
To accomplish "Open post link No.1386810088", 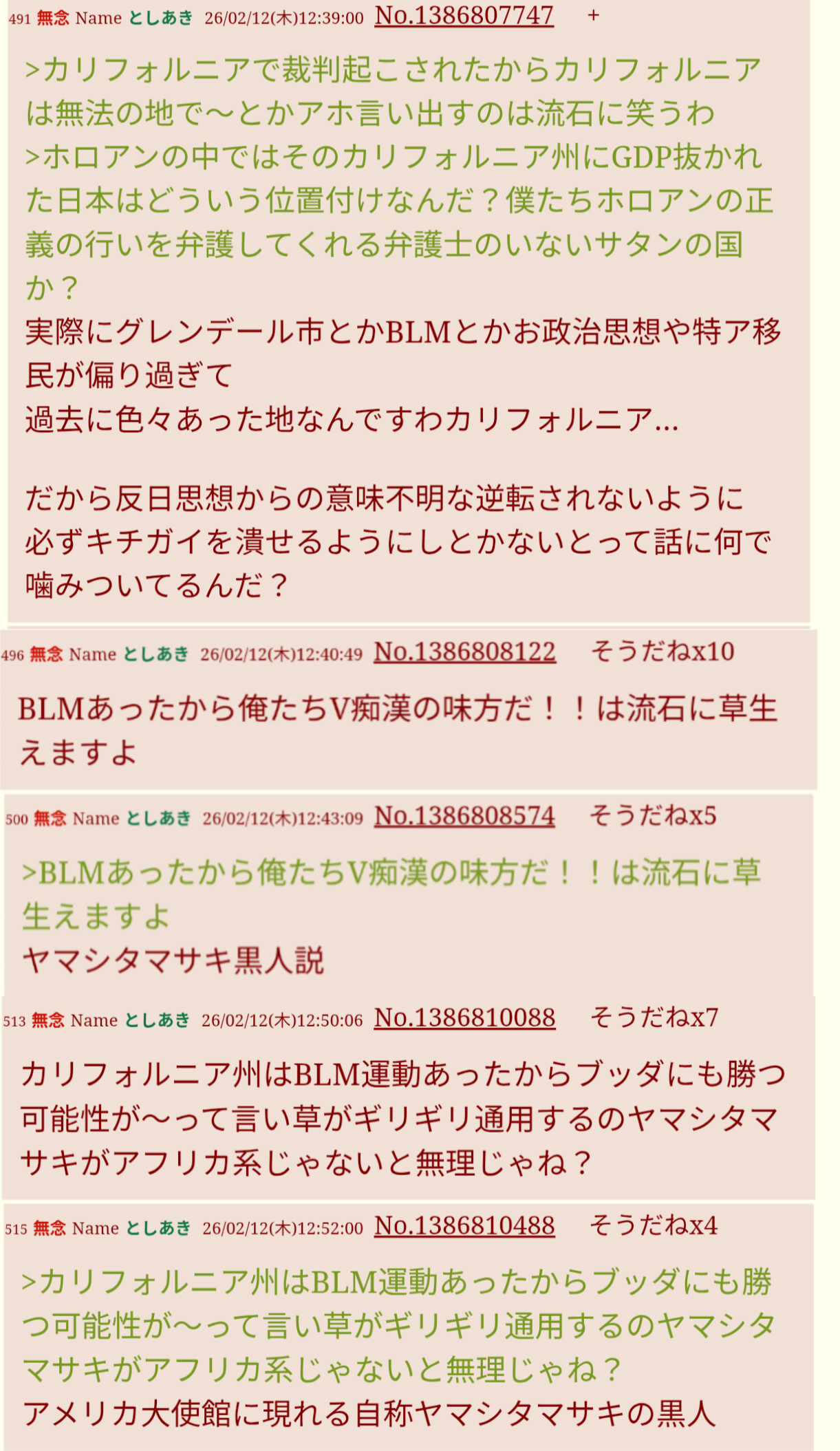I will pyautogui.click(x=464, y=1018).
